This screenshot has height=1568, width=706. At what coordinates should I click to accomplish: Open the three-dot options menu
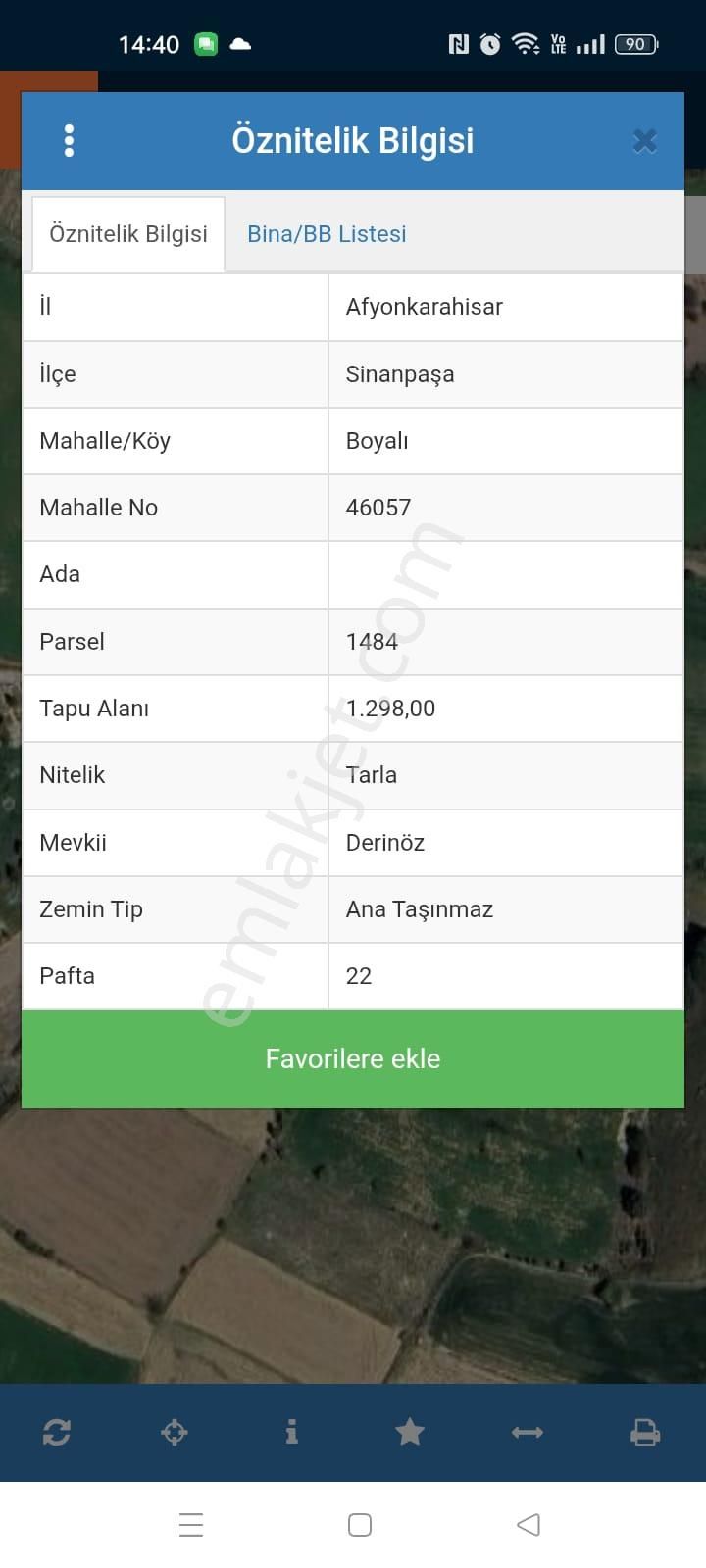pos(70,140)
